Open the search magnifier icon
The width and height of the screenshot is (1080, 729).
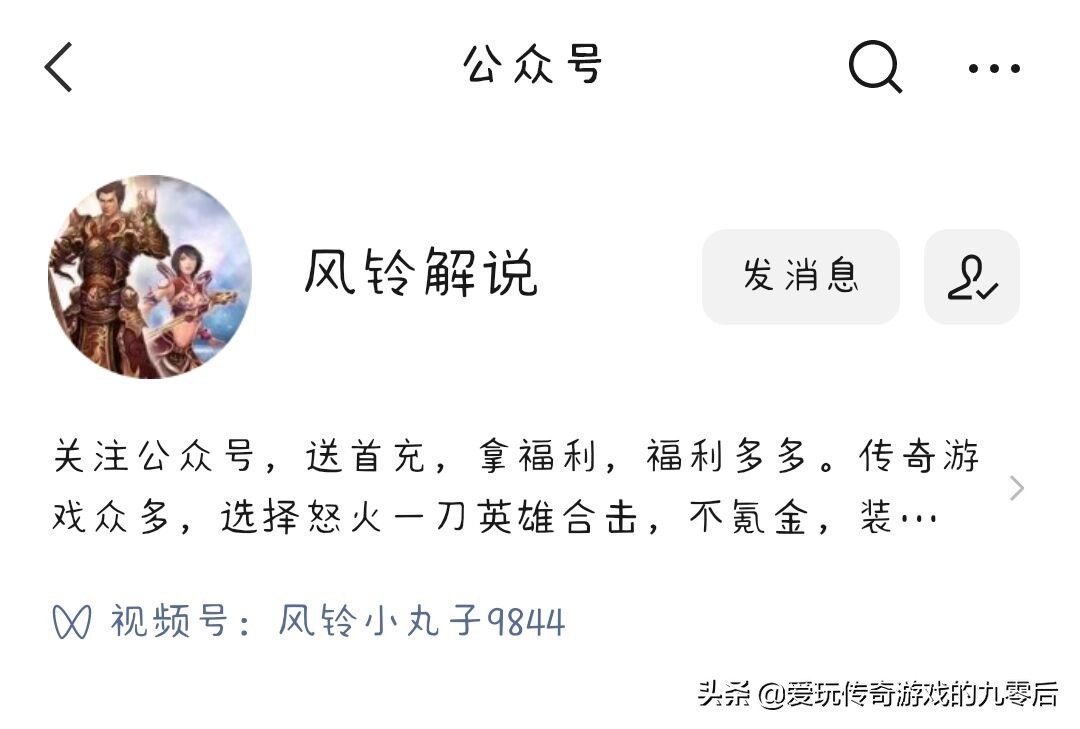click(x=875, y=68)
